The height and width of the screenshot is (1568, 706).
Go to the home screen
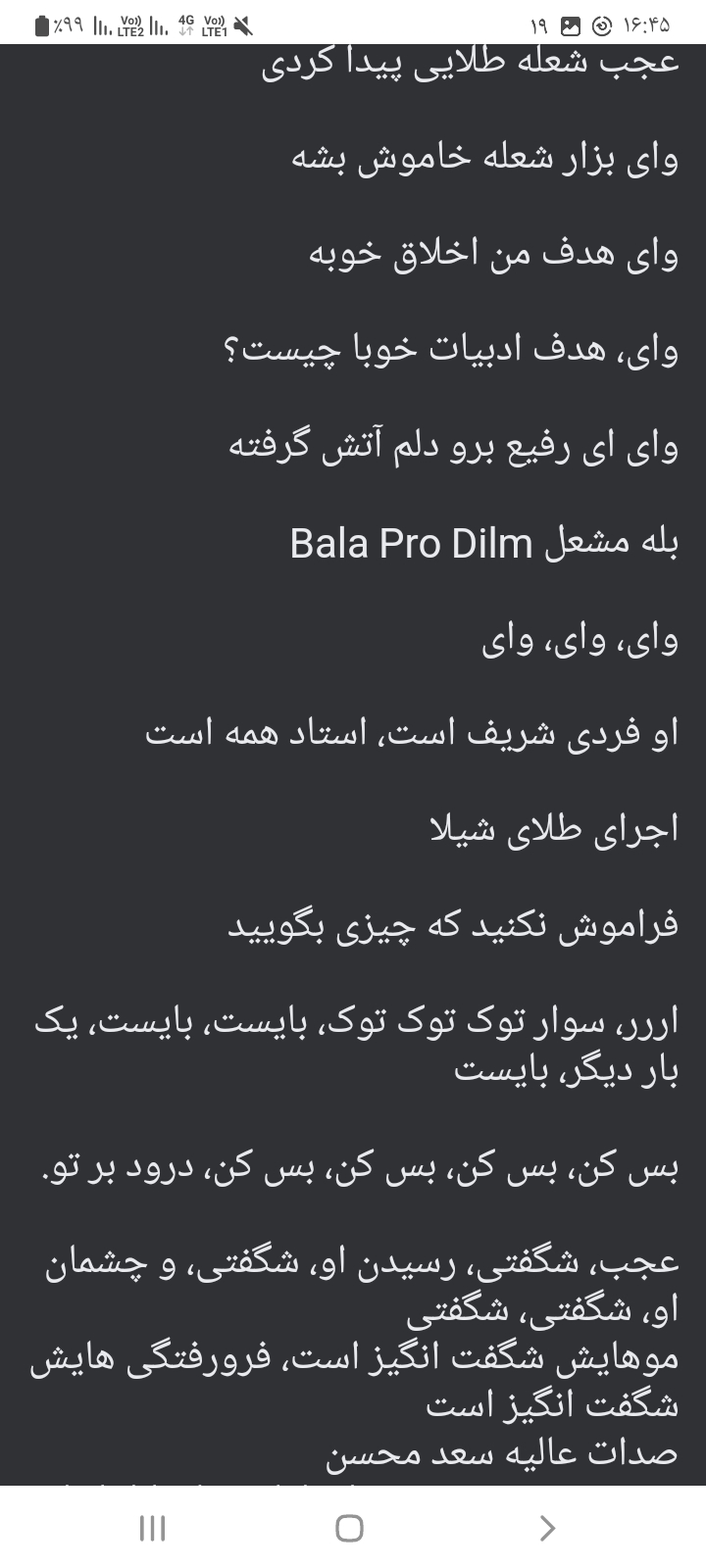[x=349, y=1528]
